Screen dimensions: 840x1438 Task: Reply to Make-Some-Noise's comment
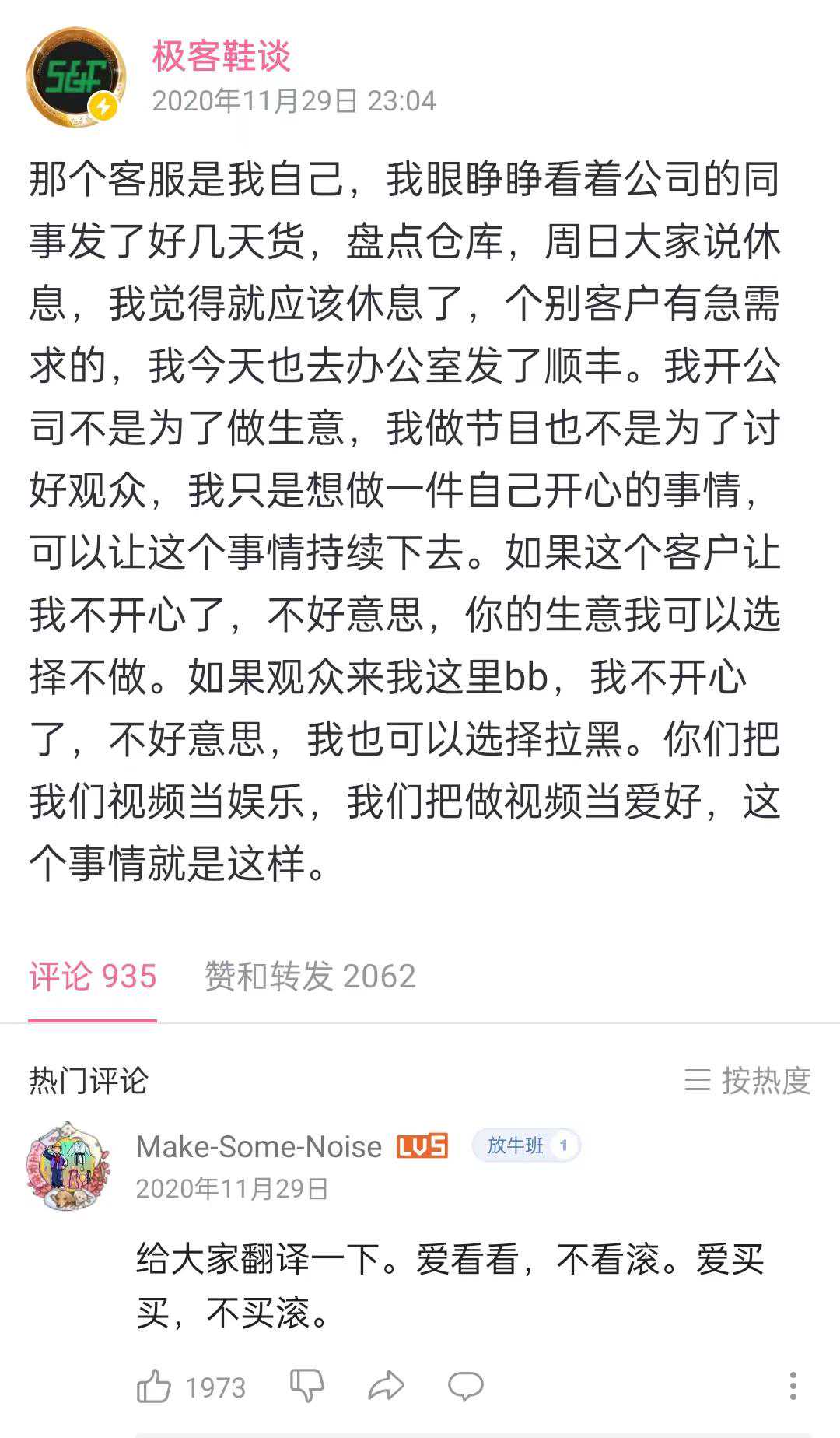pos(465,1386)
